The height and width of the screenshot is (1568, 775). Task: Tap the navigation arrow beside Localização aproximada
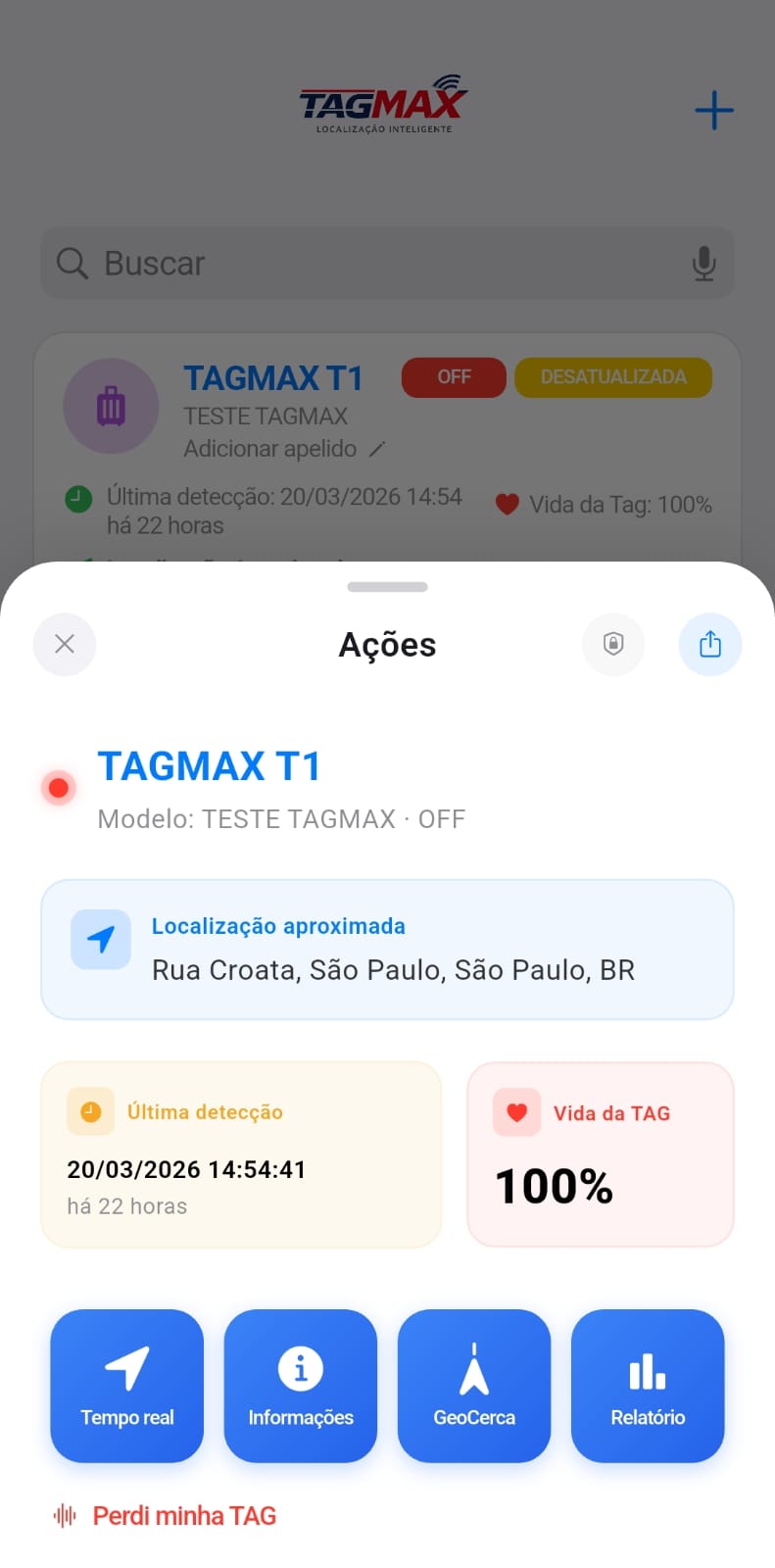[100, 938]
